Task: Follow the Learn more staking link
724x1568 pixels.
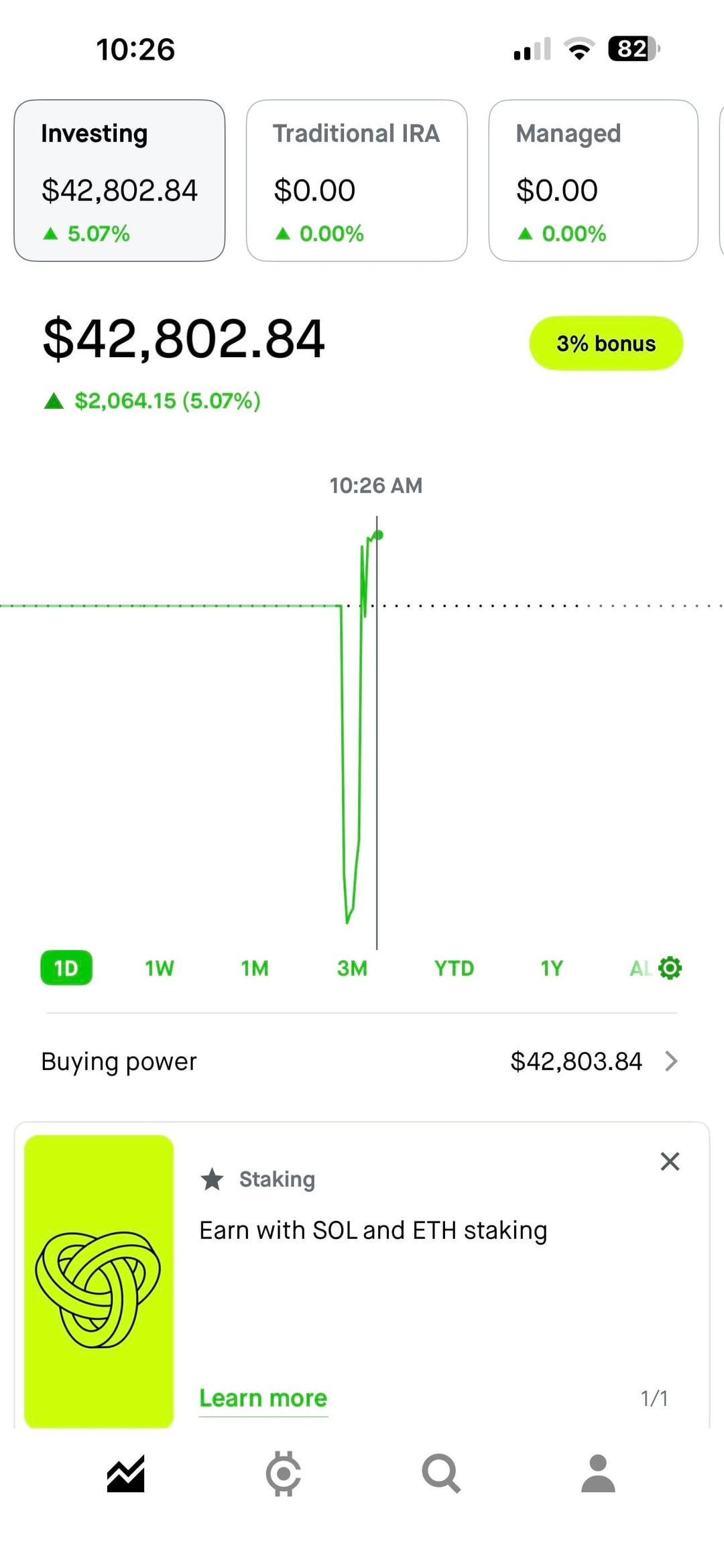Action: [x=263, y=1398]
